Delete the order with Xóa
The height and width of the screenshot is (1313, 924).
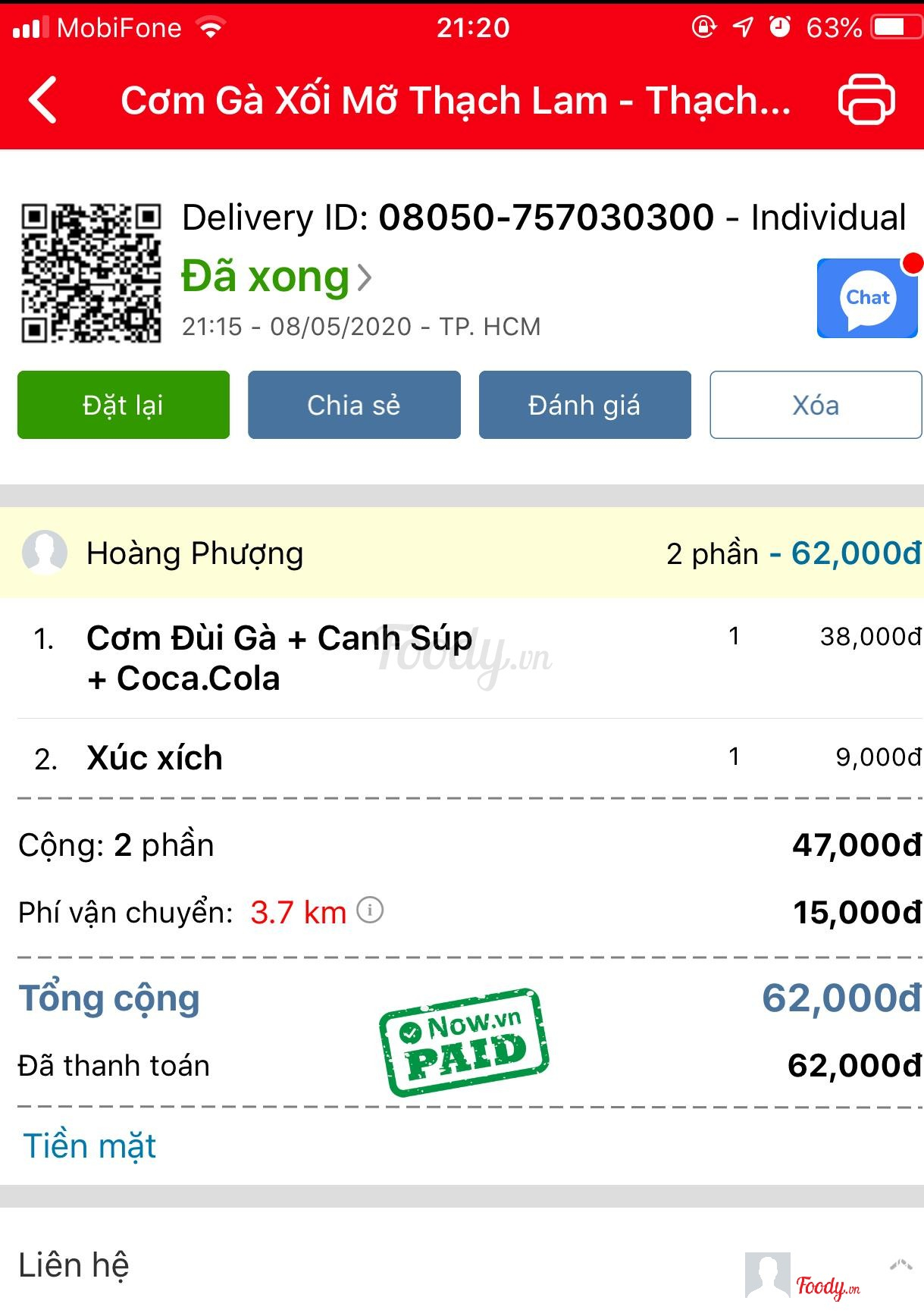[816, 405]
